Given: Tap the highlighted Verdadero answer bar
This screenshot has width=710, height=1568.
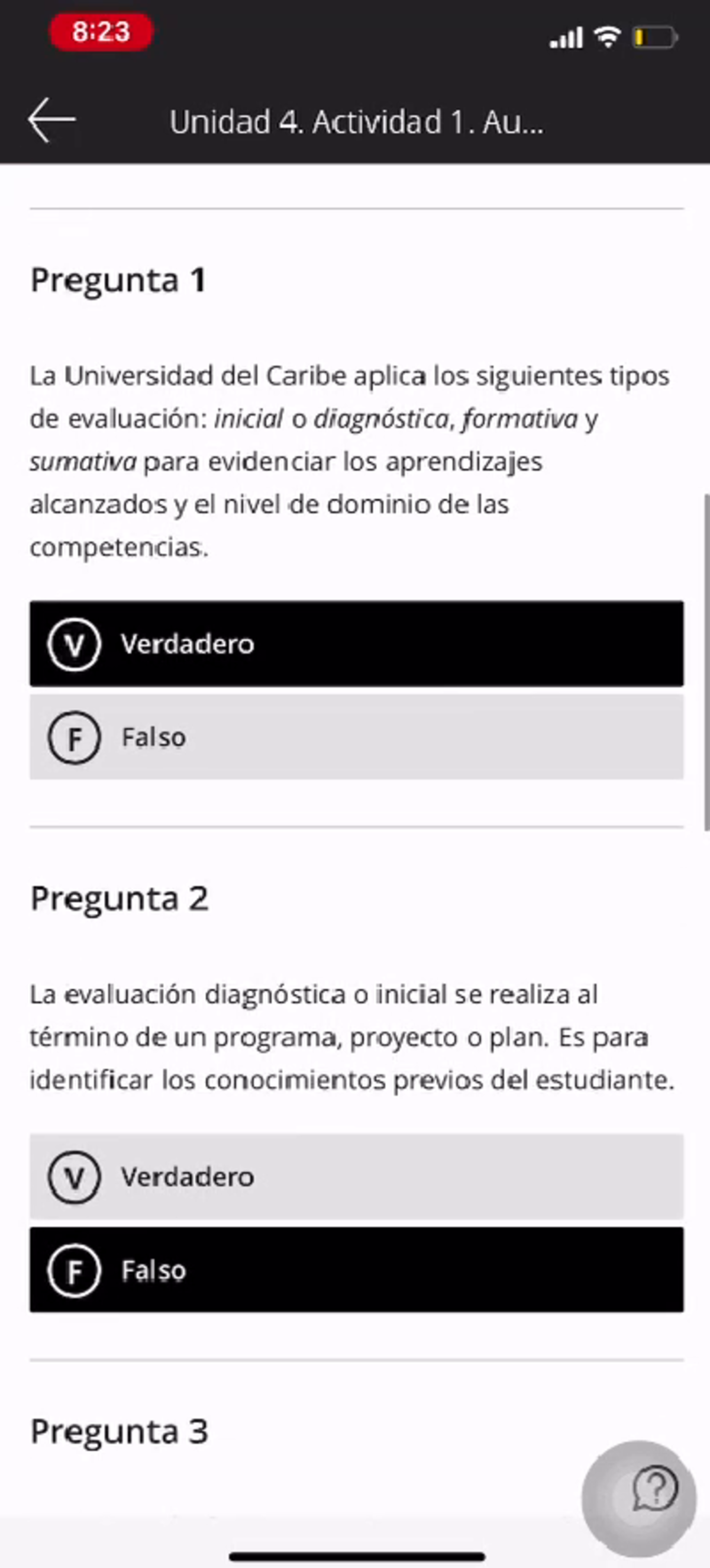Looking at the screenshot, I should pos(356,643).
